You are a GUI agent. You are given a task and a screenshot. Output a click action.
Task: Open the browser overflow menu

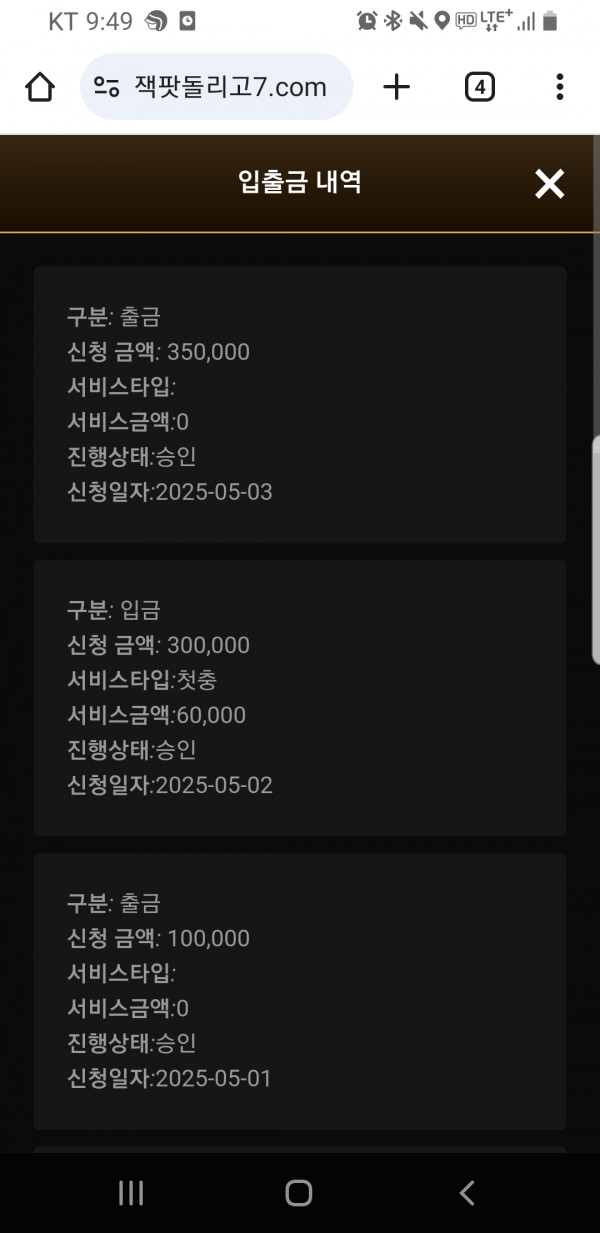[560, 87]
